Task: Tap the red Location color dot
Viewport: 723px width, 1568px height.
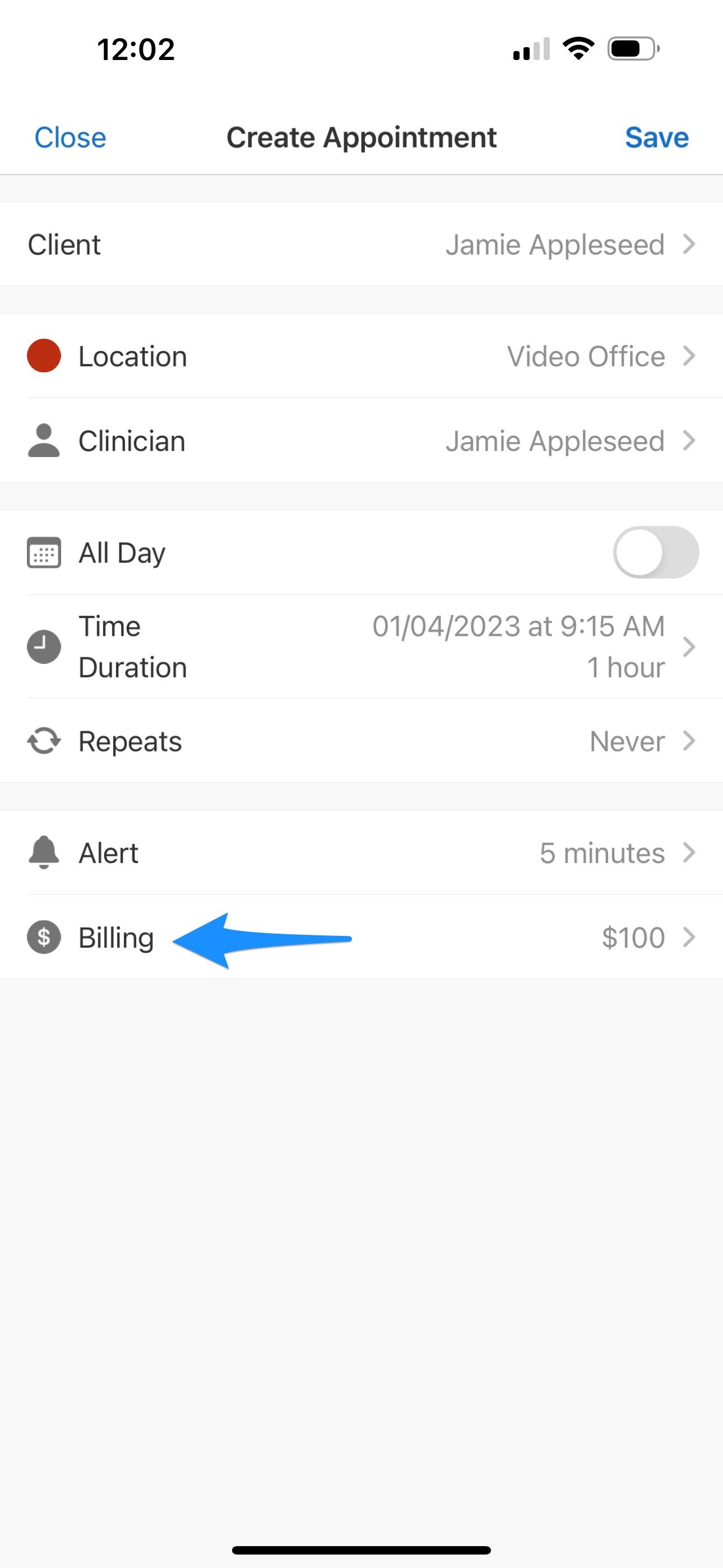Action: [x=43, y=356]
